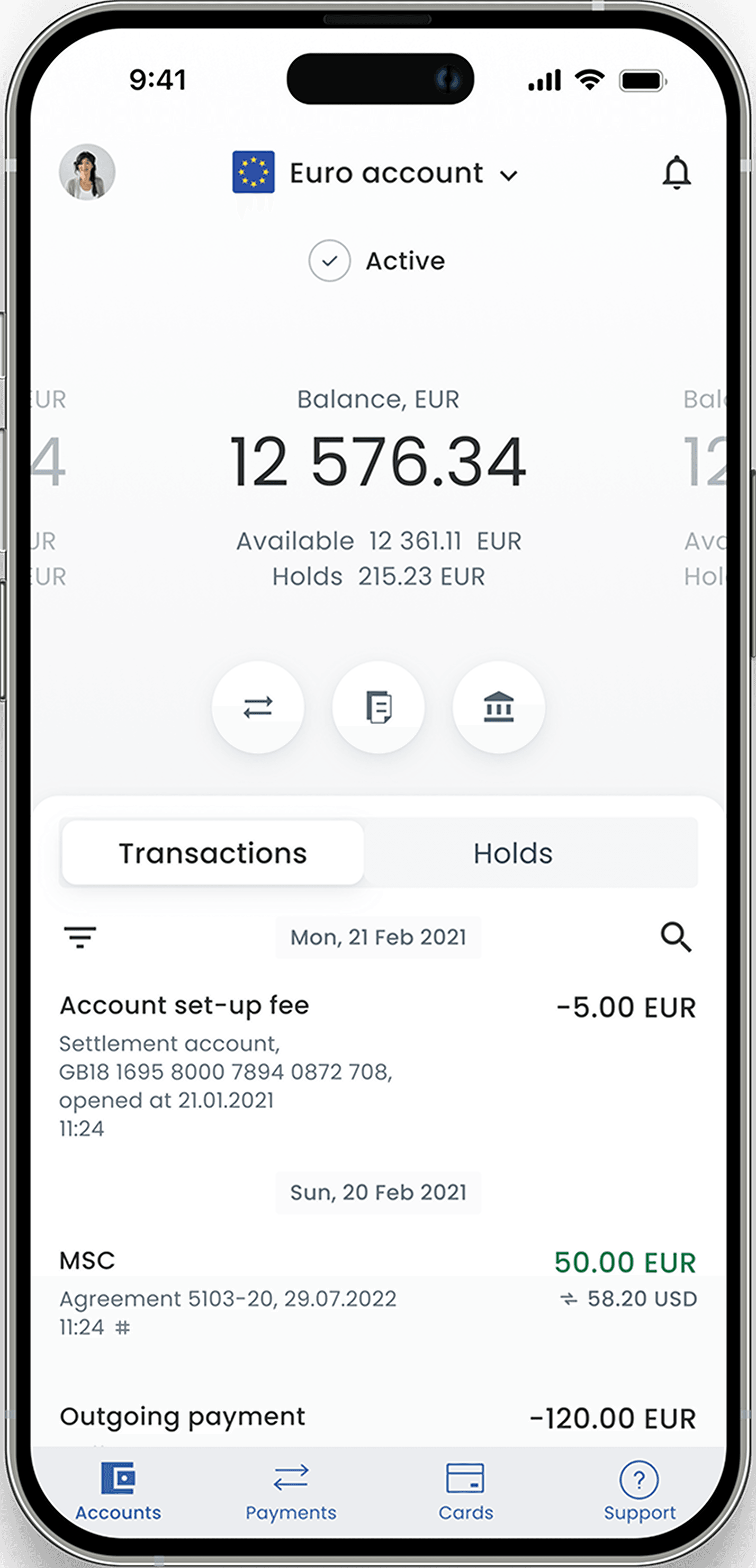Open the notifications bell
Image resolution: width=756 pixels, height=1568 pixels.
tap(676, 173)
